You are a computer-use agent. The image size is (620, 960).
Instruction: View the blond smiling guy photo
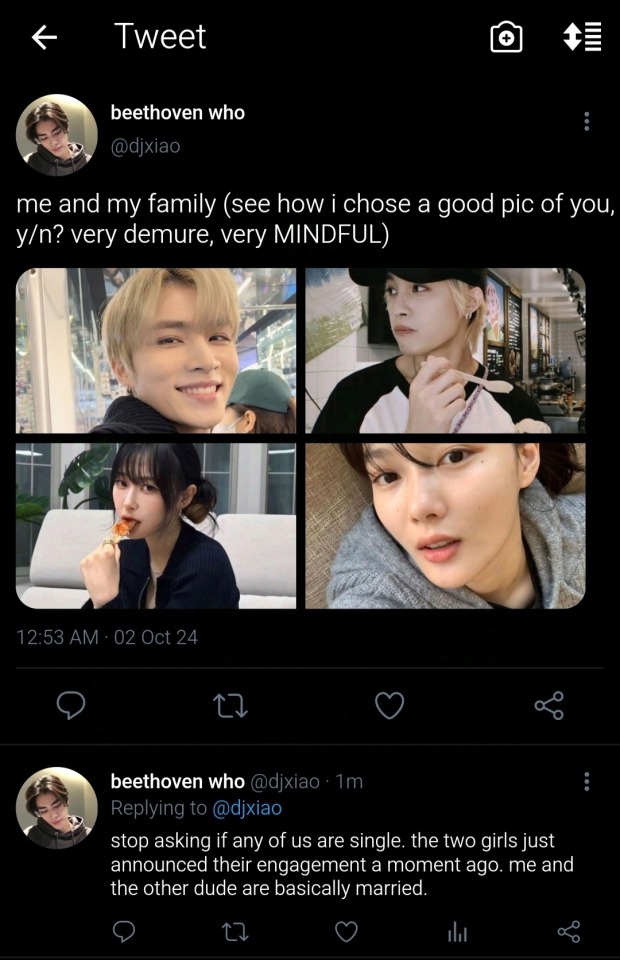[156, 350]
